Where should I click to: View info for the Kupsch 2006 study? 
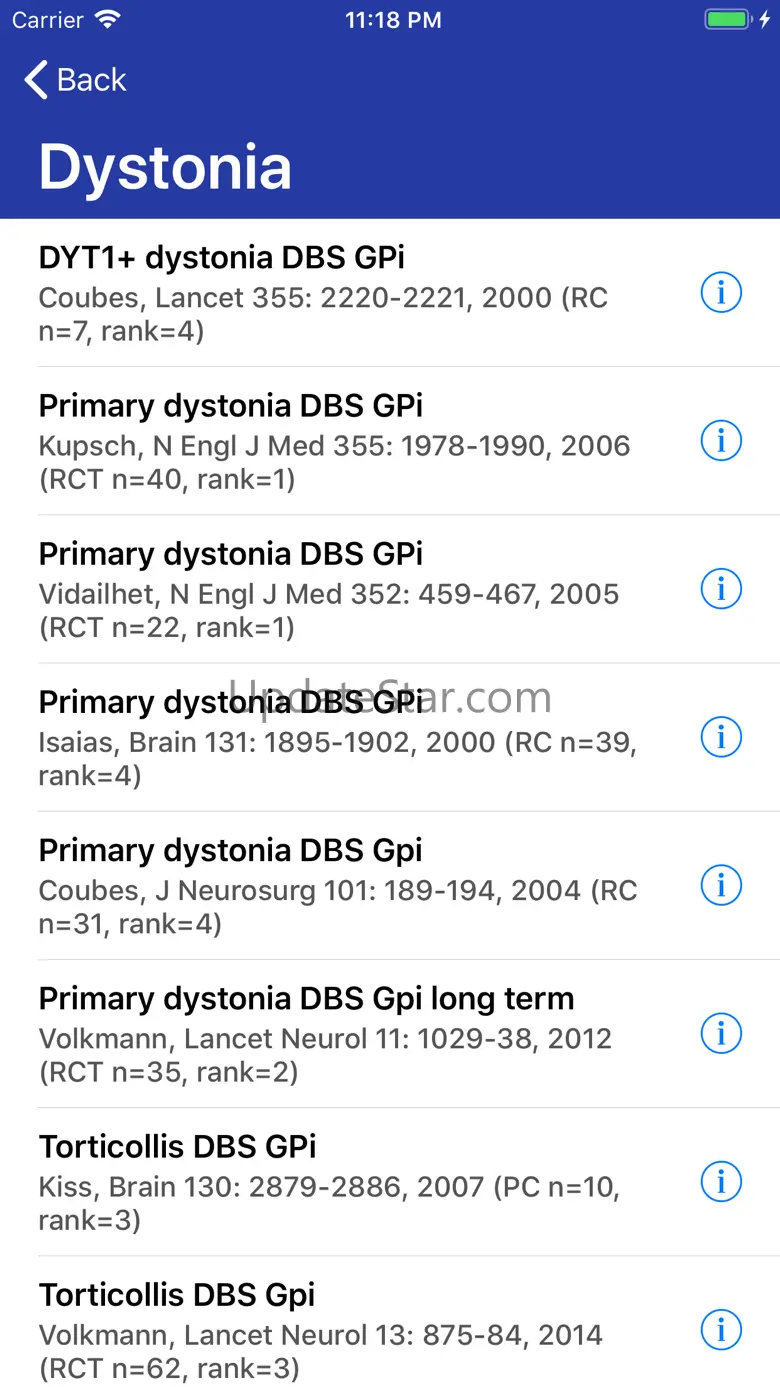point(721,441)
